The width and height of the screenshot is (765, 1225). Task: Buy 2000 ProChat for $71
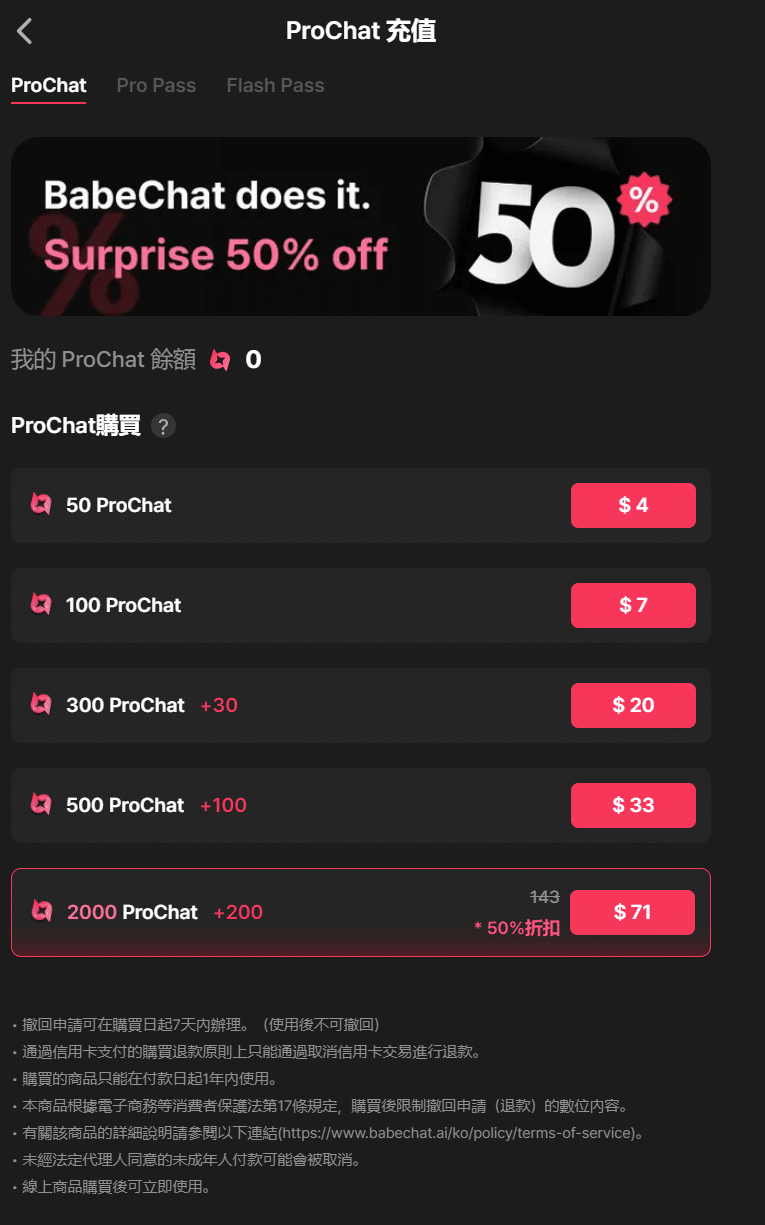632,912
